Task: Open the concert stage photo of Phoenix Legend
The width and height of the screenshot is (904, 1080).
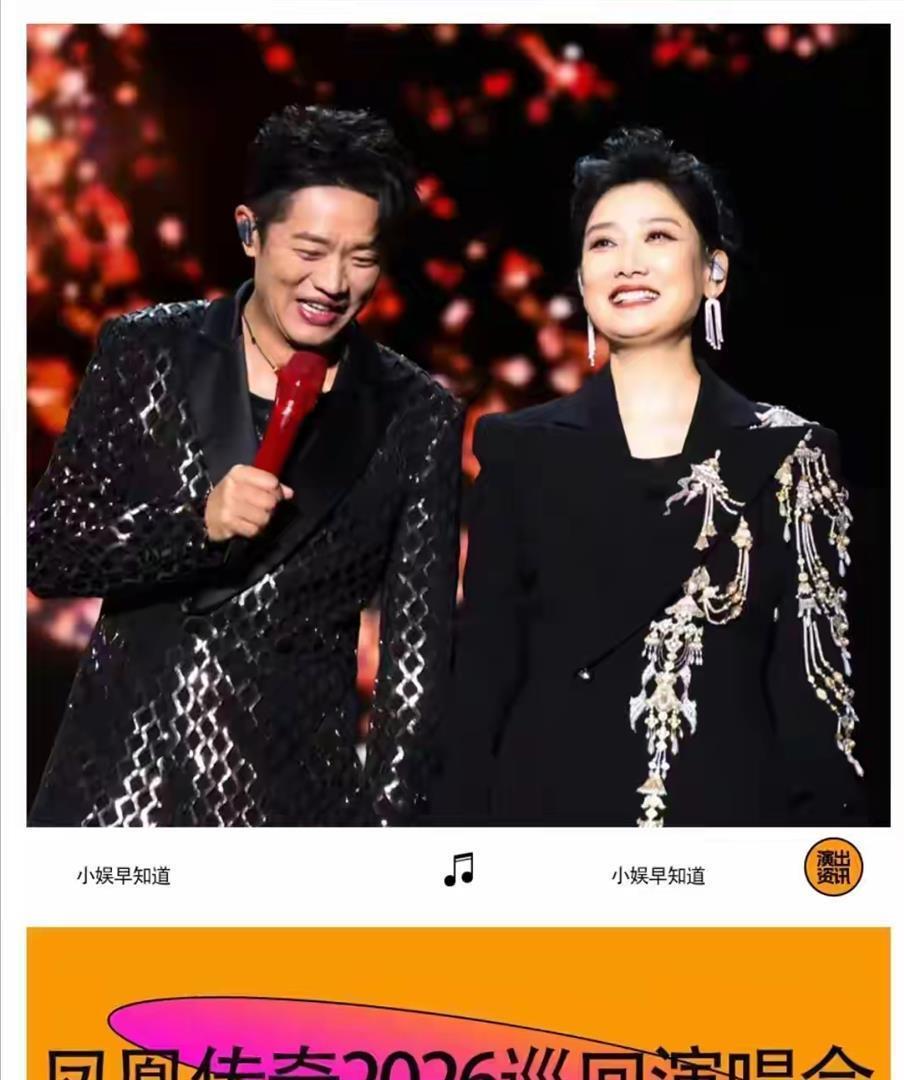Action: click(452, 430)
